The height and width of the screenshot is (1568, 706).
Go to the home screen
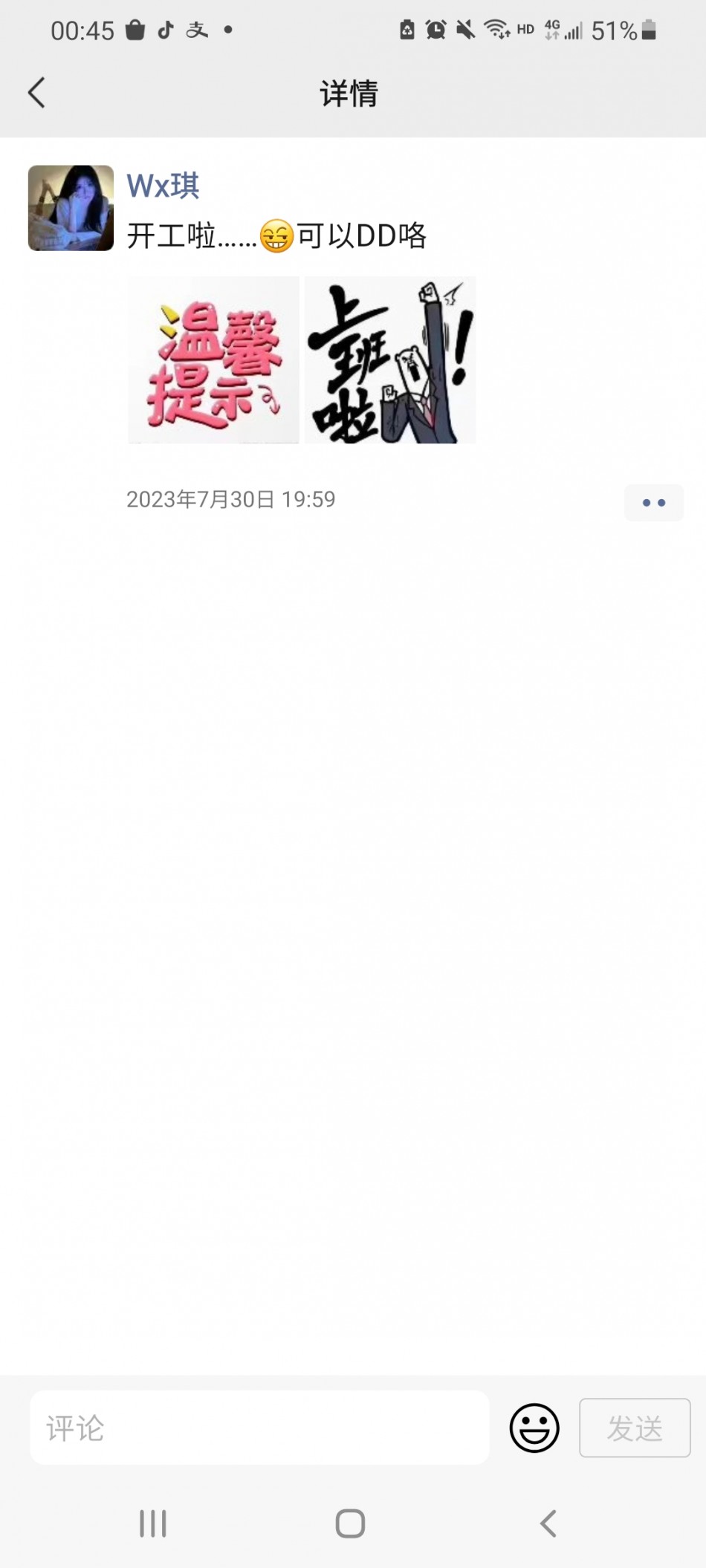click(350, 1523)
